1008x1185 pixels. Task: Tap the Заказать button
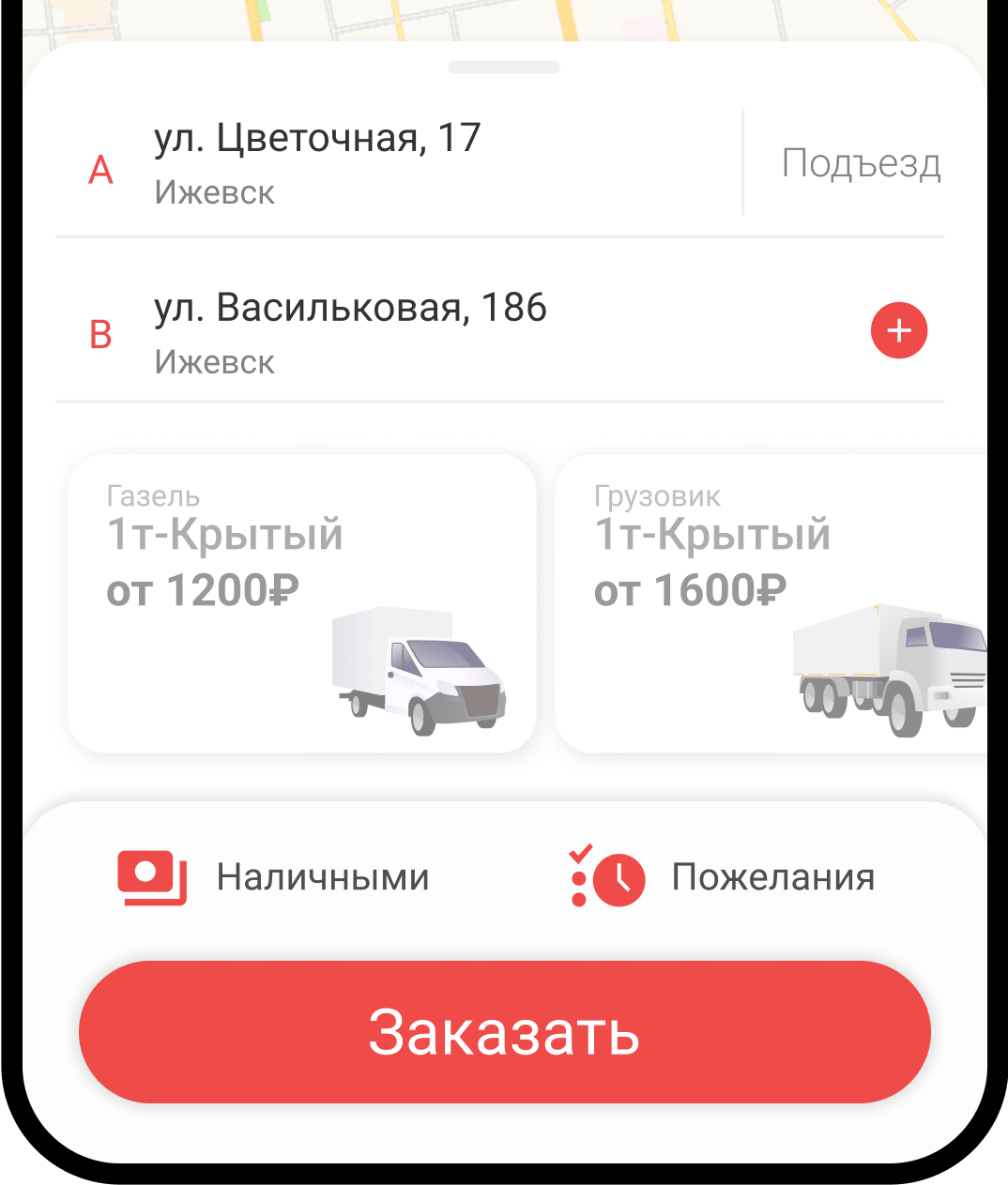(504, 1031)
